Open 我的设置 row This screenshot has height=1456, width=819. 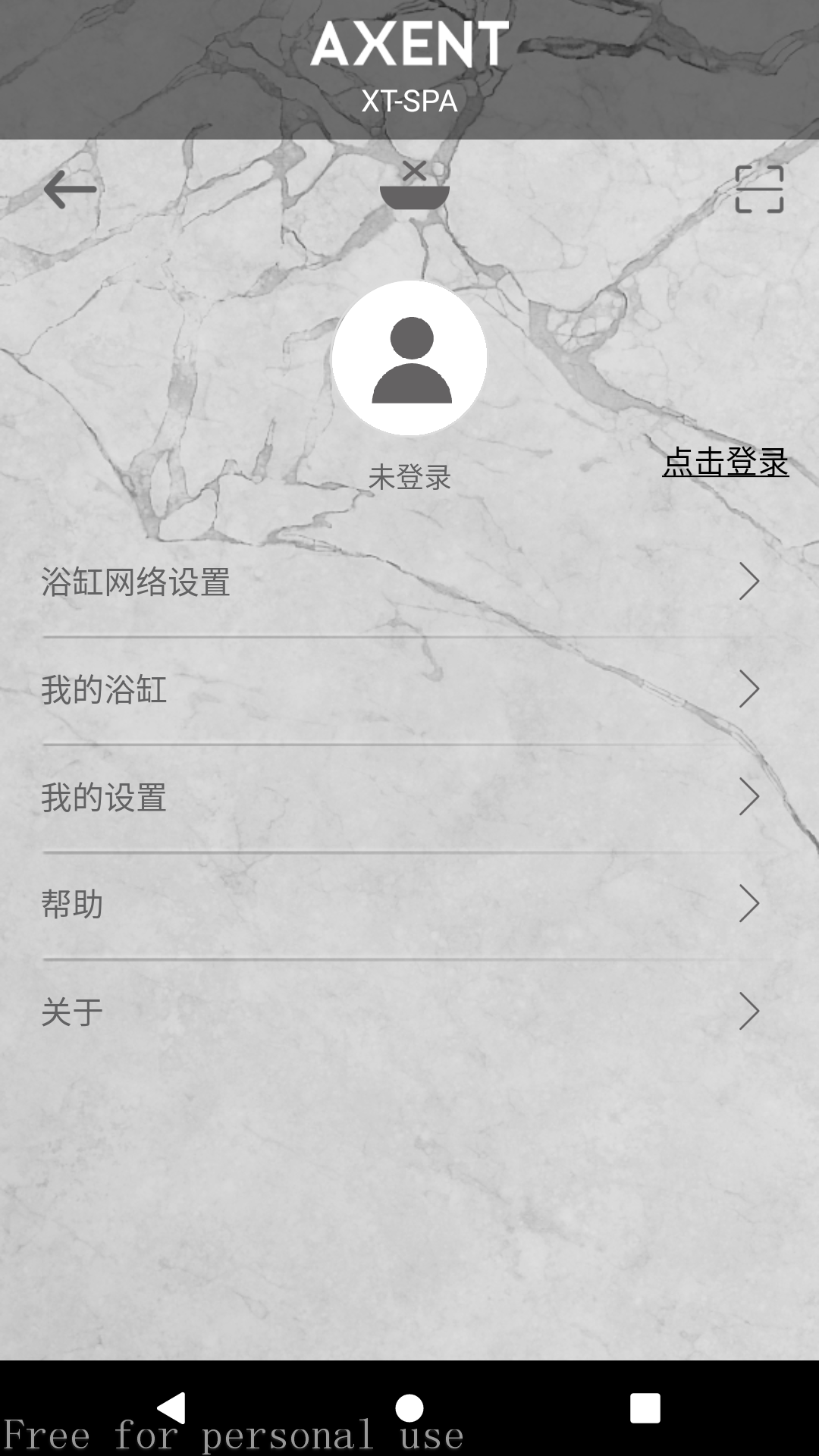[x=409, y=798]
